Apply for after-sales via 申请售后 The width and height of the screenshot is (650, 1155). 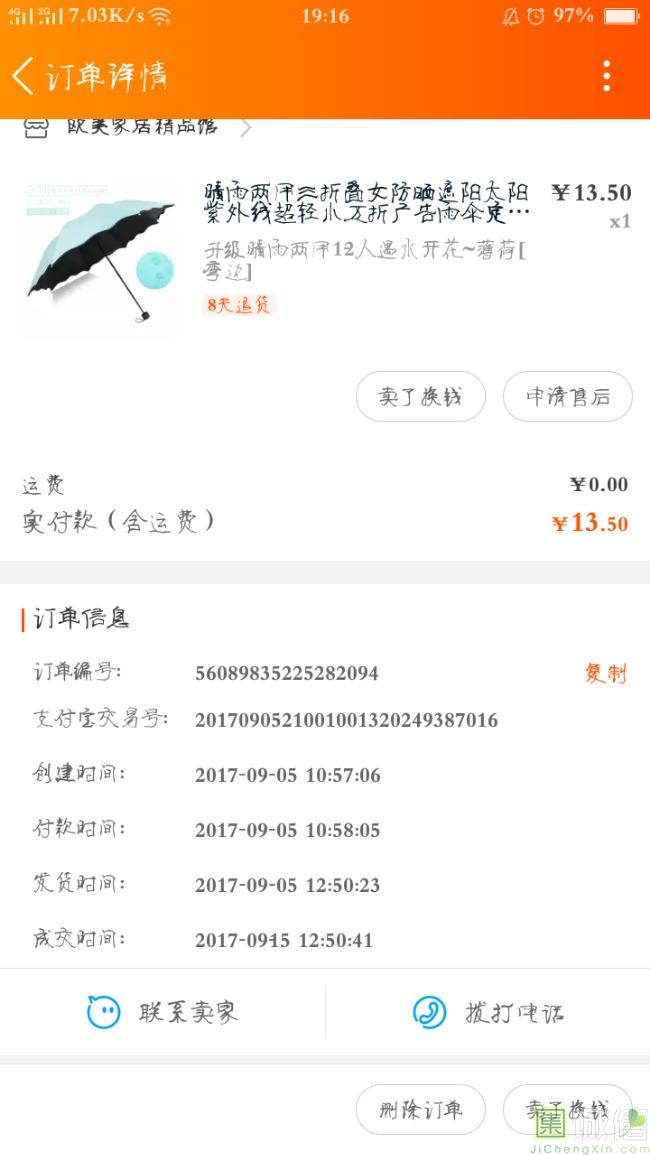click(567, 397)
